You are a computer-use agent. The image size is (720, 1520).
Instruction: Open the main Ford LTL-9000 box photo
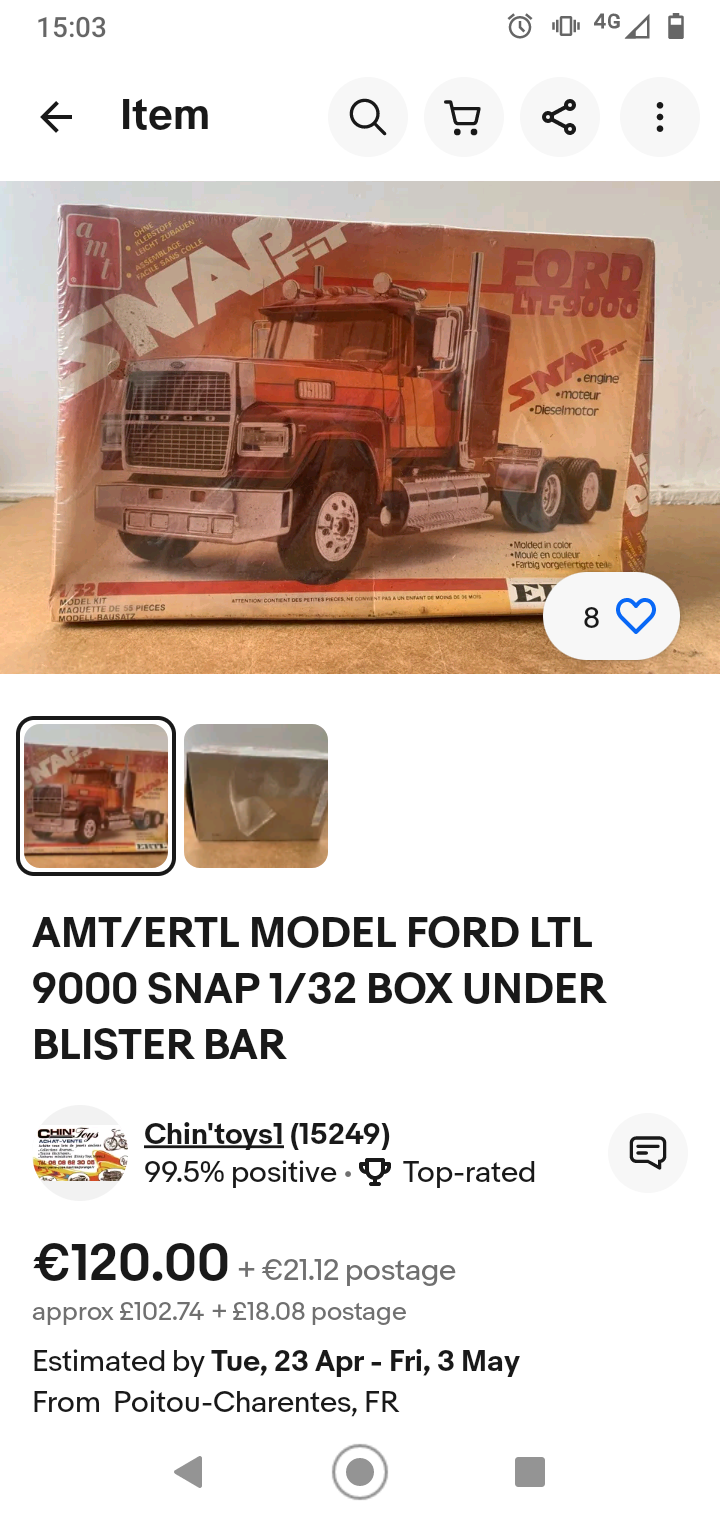(x=360, y=427)
